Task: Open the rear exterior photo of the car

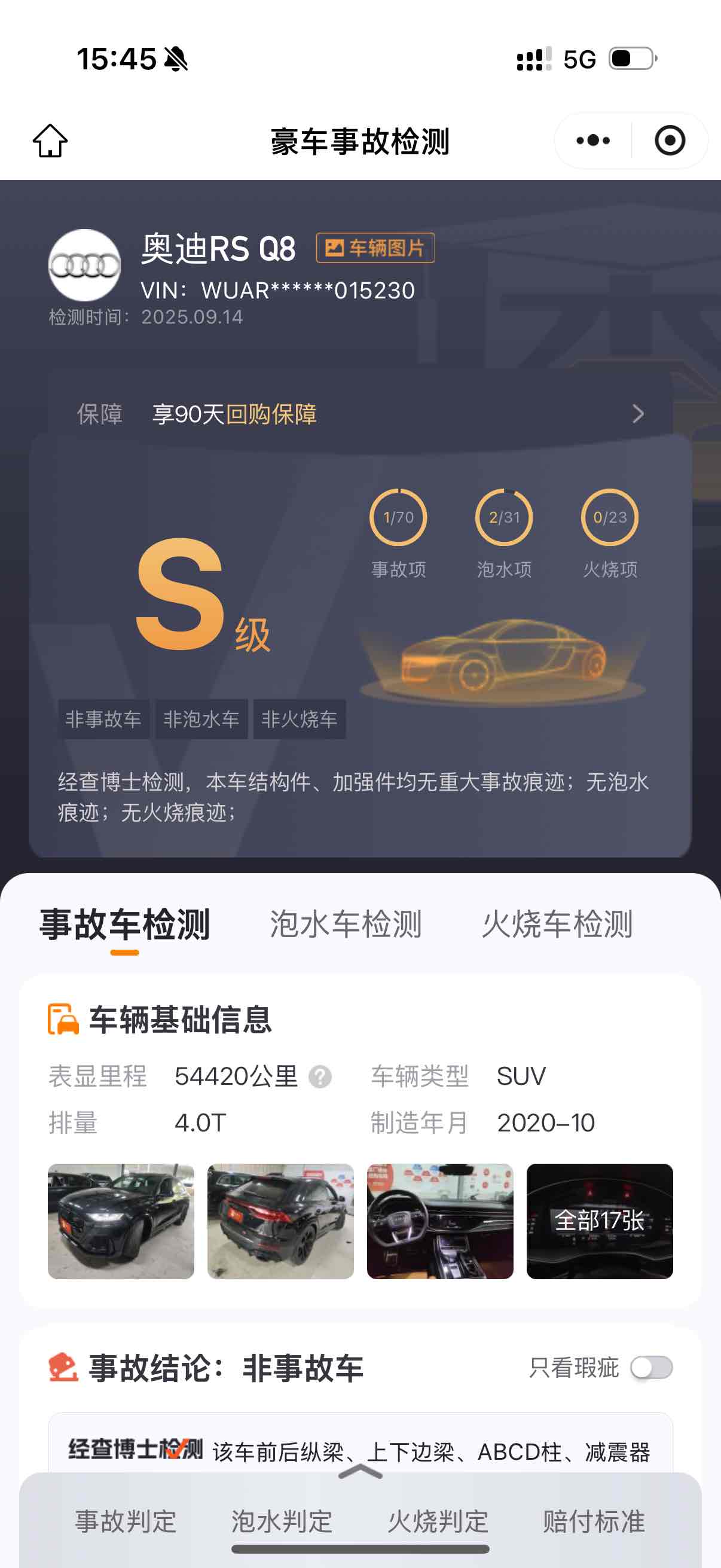Action: click(x=280, y=1221)
